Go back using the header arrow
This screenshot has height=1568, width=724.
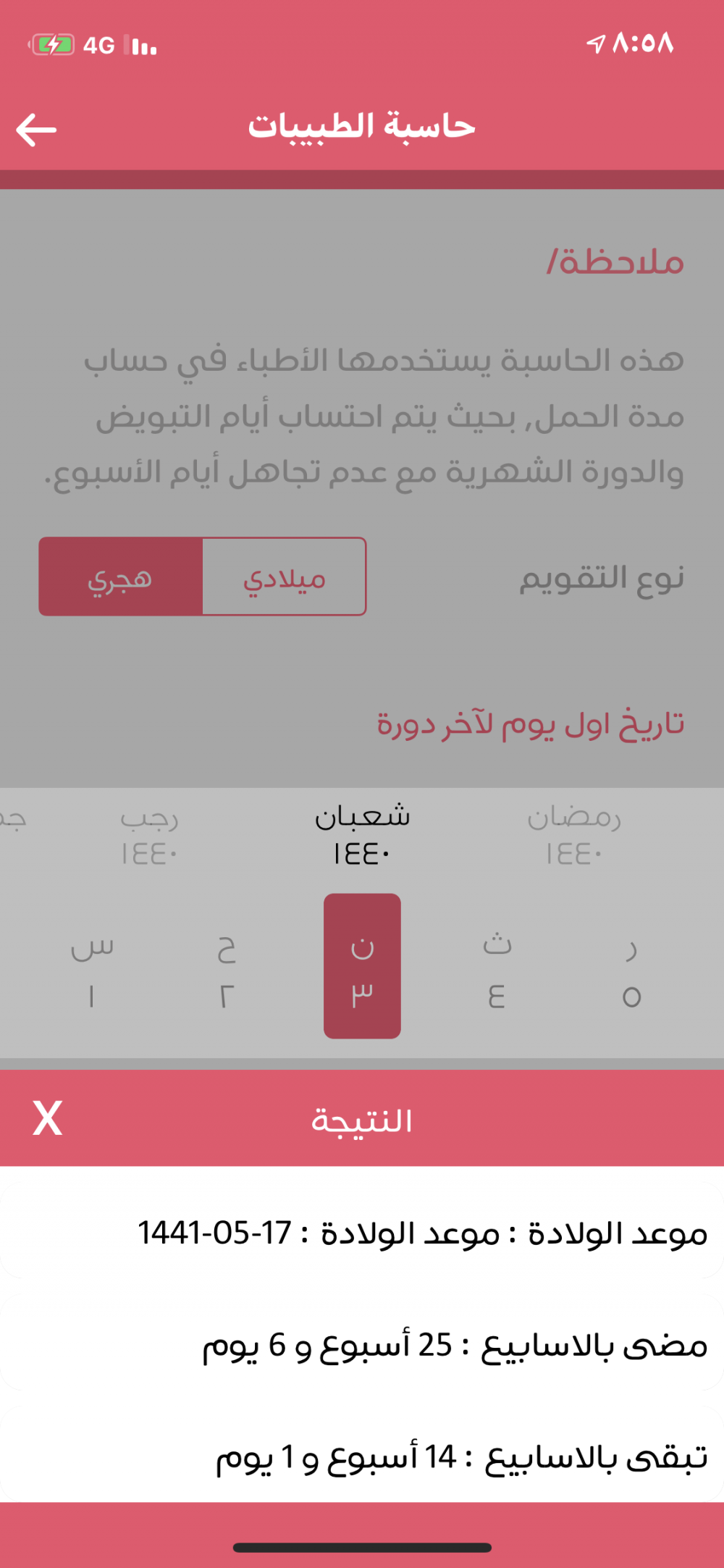click(36, 130)
